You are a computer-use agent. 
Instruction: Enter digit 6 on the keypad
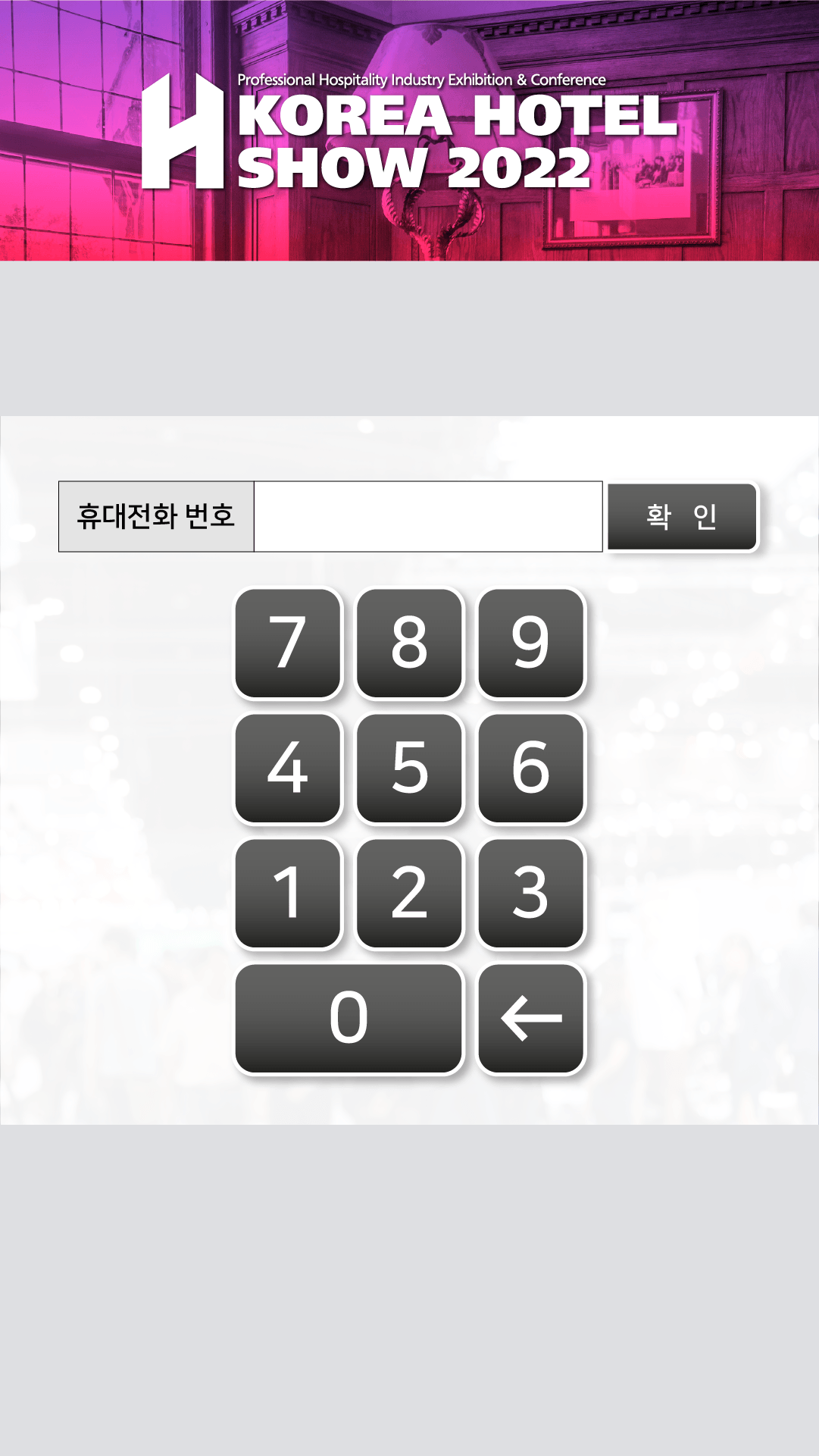(530, 768)
